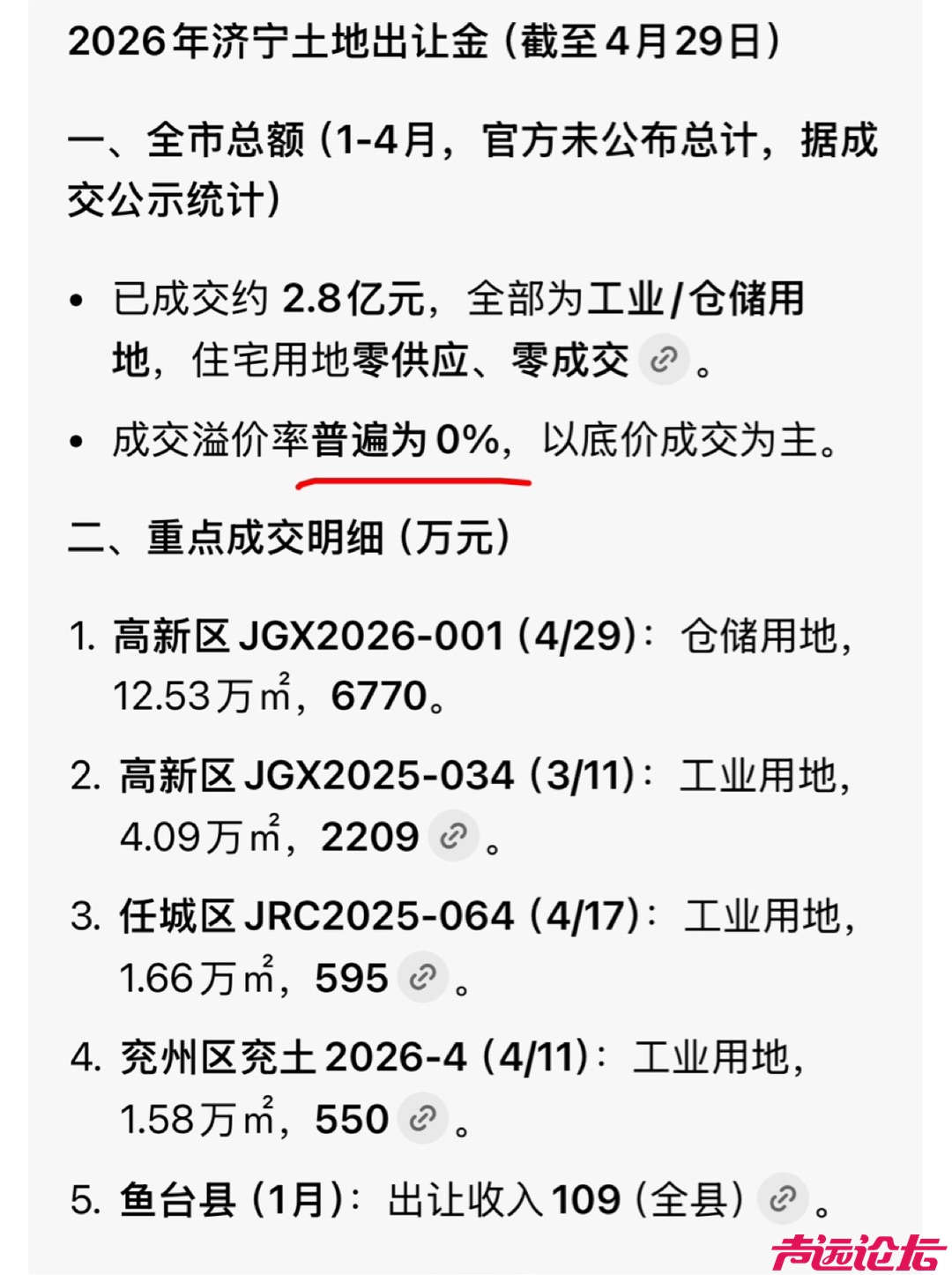
Task: Open the source link next to 2209
Action: click(x=453, y=836)
